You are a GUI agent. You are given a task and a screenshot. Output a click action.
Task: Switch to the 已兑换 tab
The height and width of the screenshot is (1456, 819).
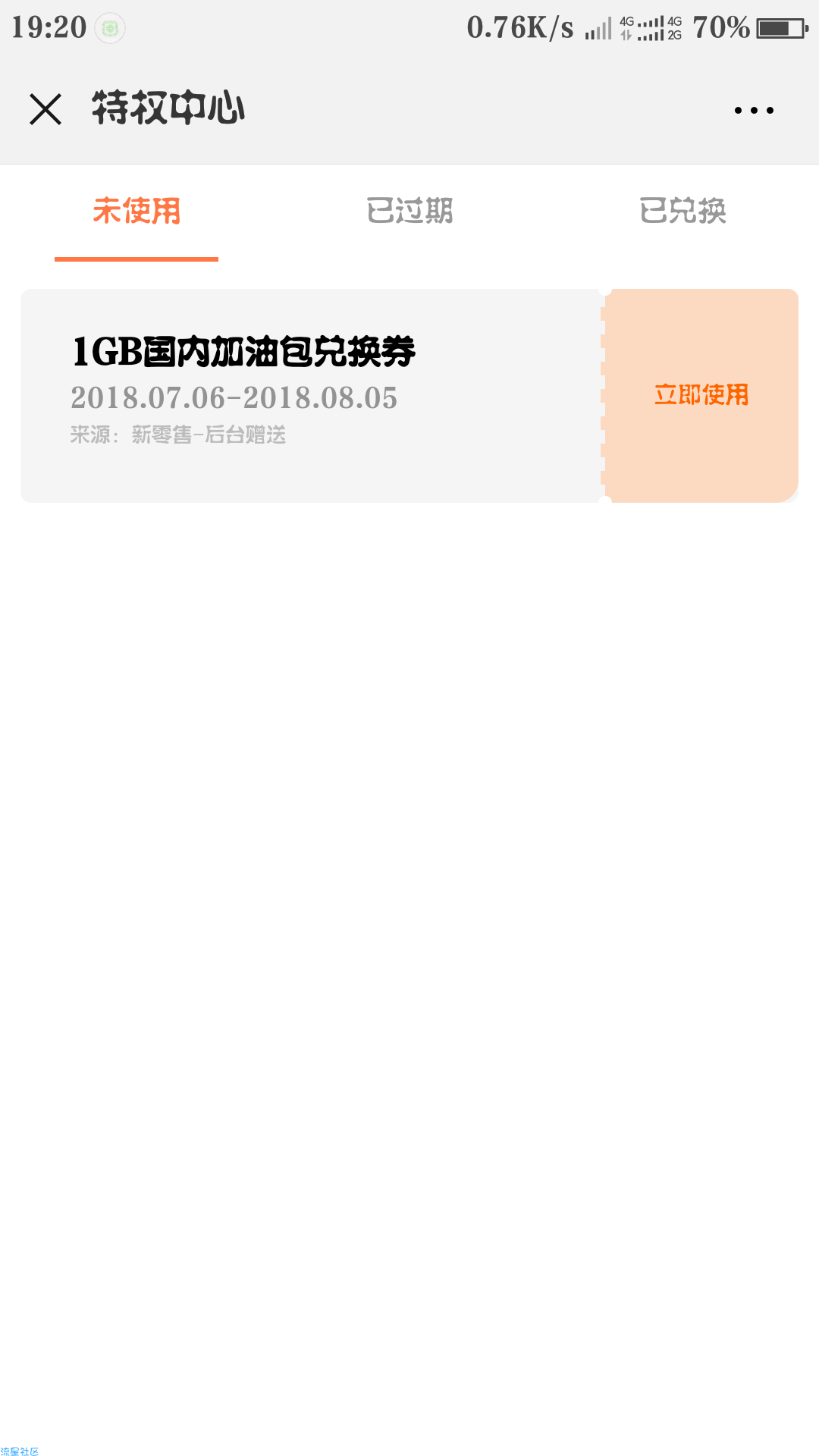[x=682, y=212]
